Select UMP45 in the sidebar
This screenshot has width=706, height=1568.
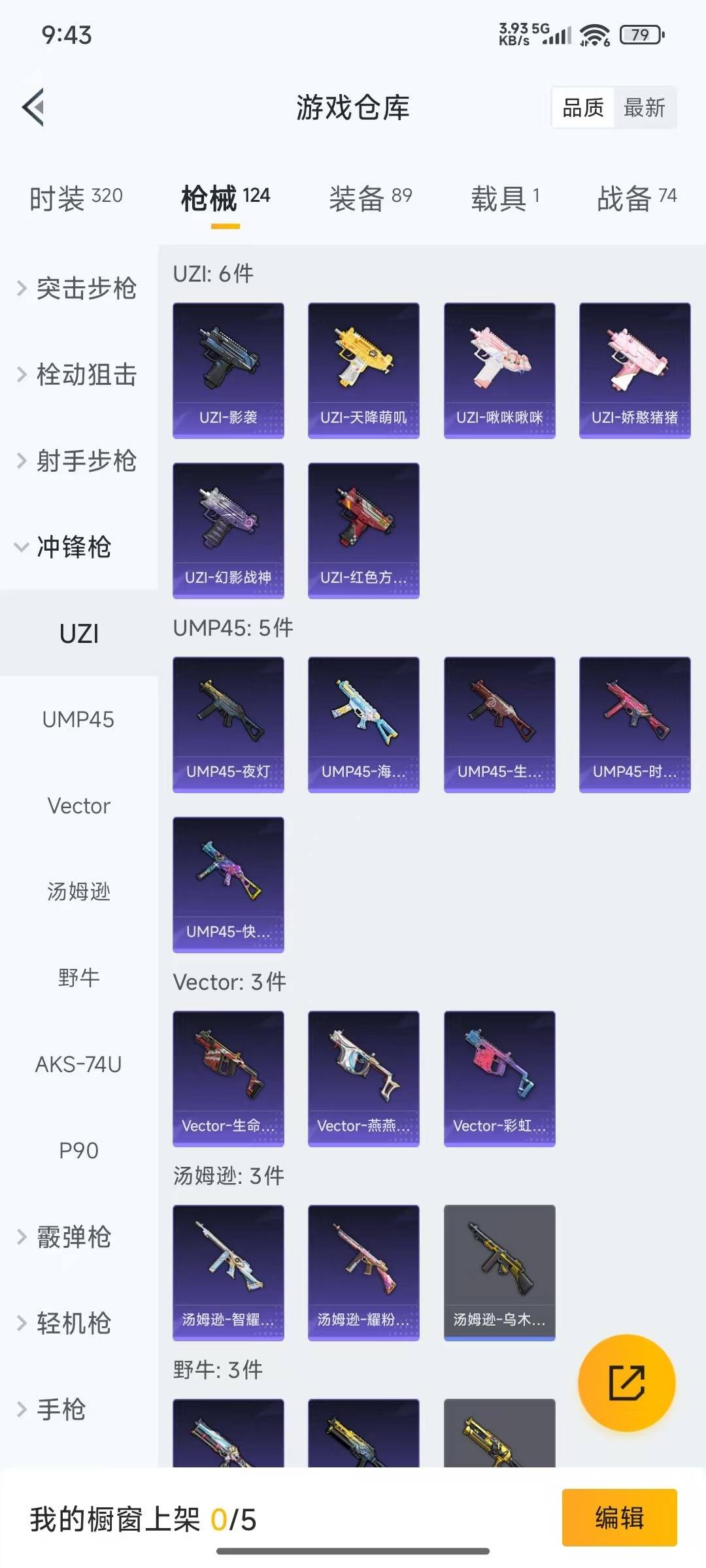(x=78, y=719)
